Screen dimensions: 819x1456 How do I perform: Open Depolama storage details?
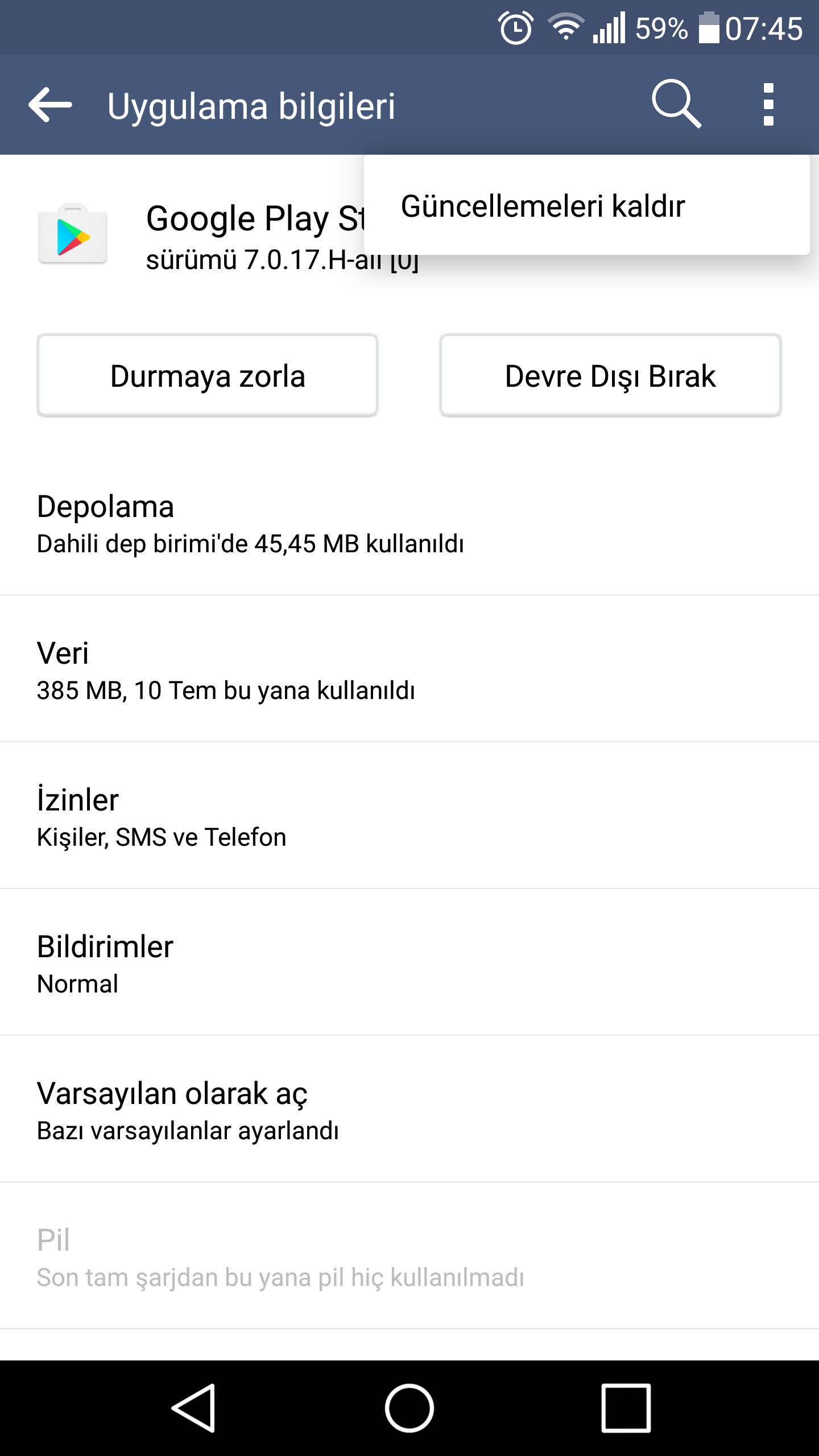click(409, 523)
